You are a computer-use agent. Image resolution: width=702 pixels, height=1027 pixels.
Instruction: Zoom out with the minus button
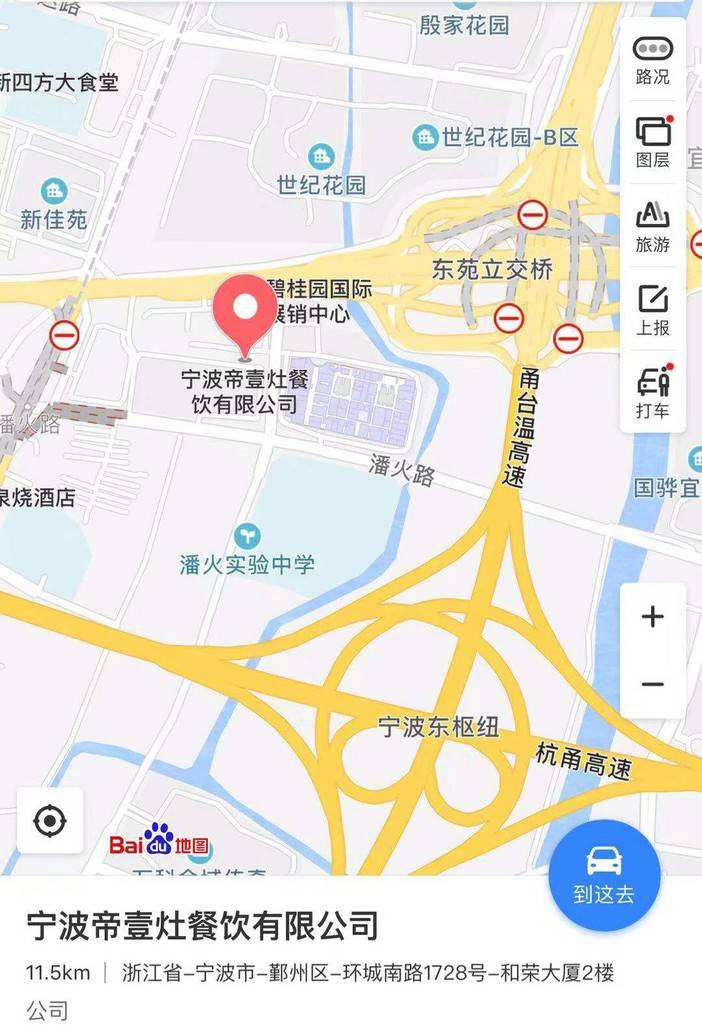(653, 684)
